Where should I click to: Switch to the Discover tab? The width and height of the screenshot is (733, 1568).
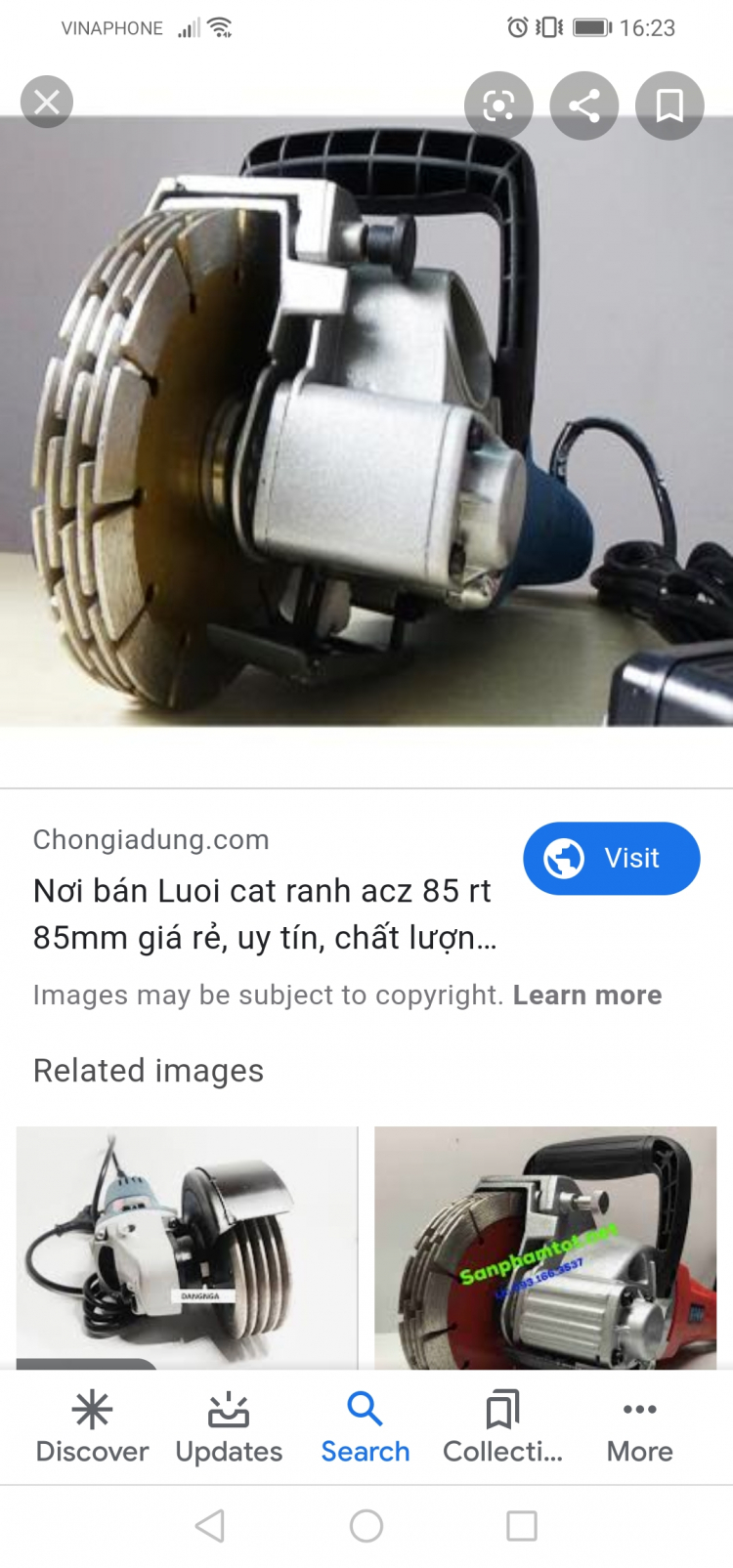tap(92, 1427)
